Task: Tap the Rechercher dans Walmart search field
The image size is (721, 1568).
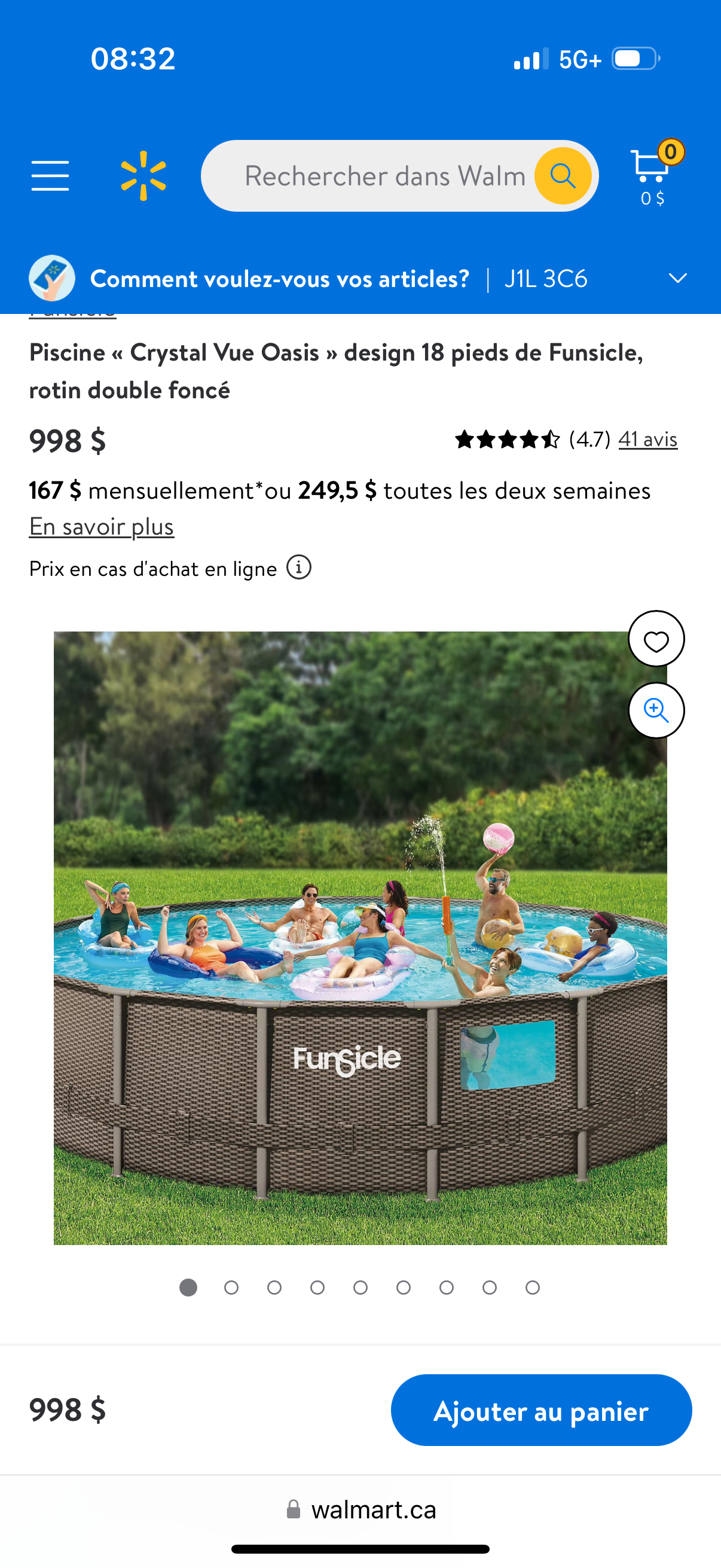Action: click(383, 176)
